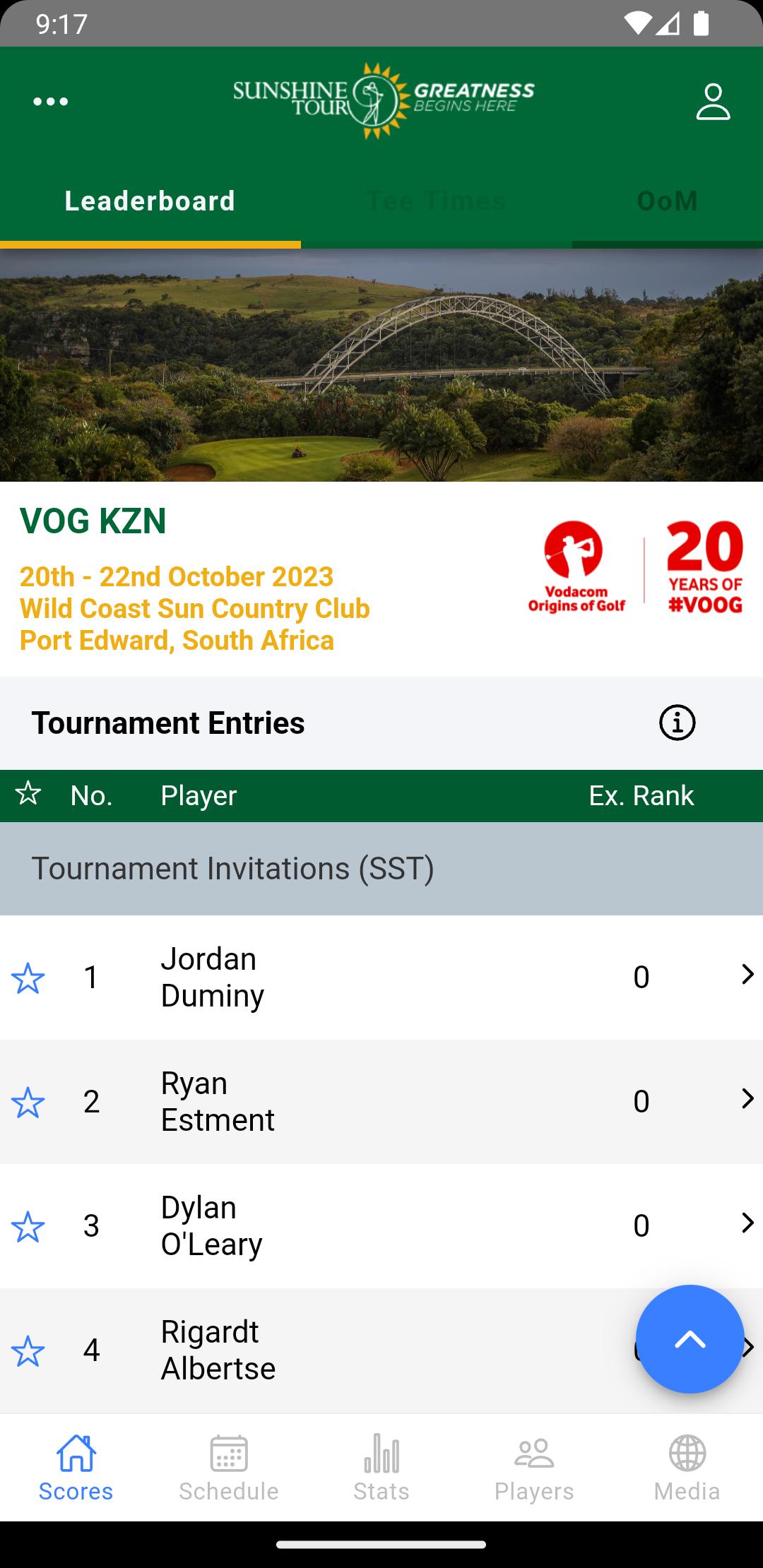The width and height of the screenshot is (763, 1568).
Task: Switch to the Players tab
Action: 534,1468
